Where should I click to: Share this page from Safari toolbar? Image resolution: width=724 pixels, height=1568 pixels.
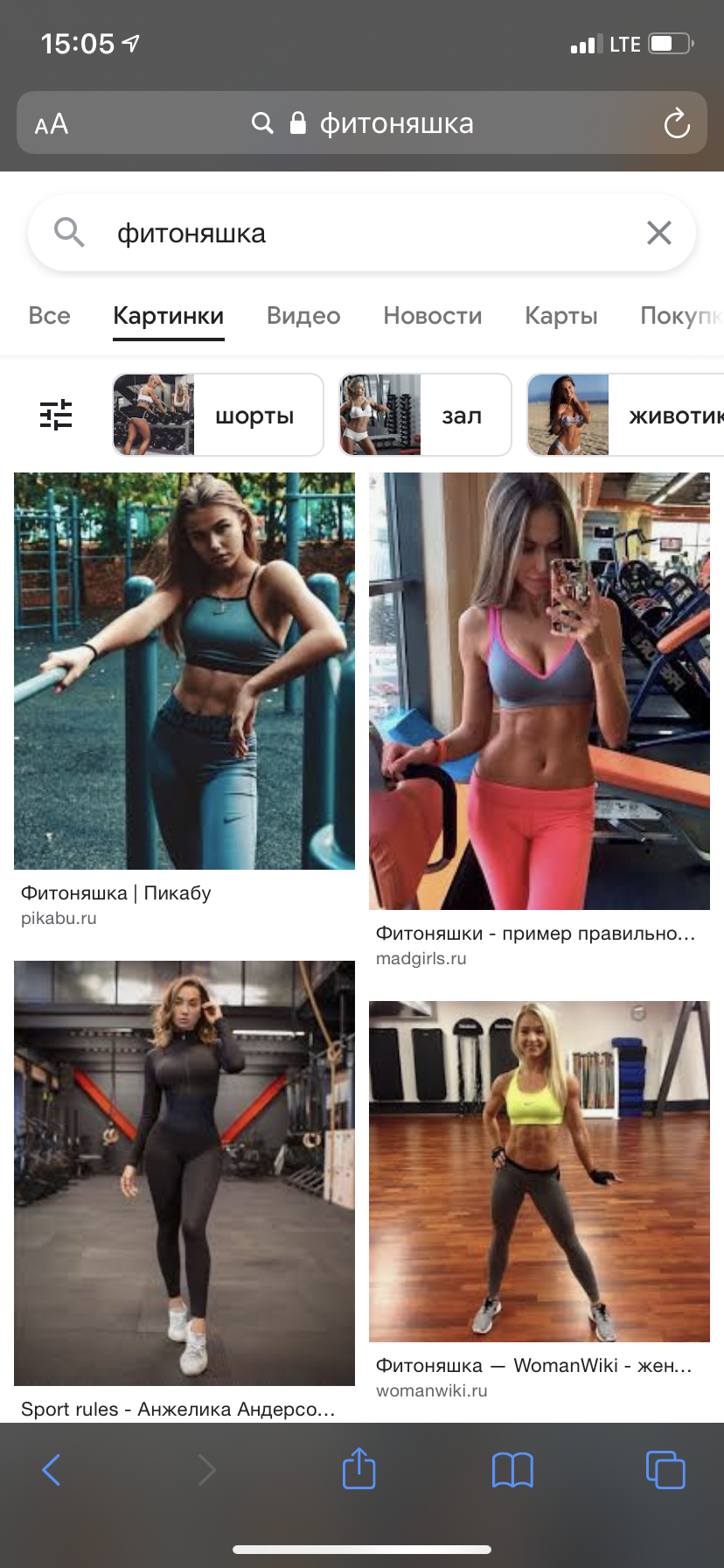click(359, 1469)
